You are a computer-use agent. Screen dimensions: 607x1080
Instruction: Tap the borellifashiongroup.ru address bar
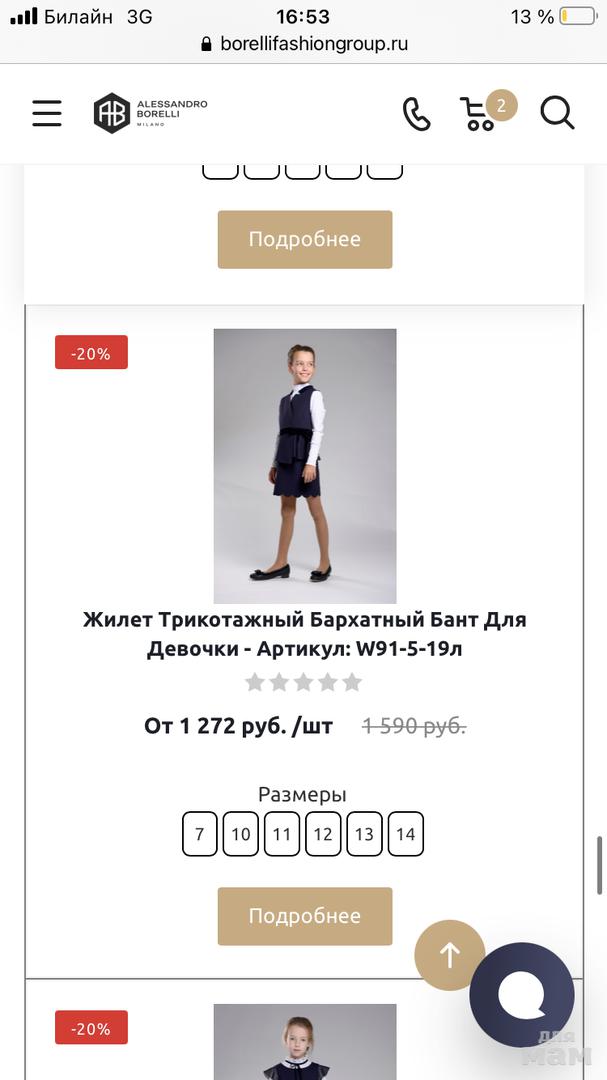click(x=304, y=44)
